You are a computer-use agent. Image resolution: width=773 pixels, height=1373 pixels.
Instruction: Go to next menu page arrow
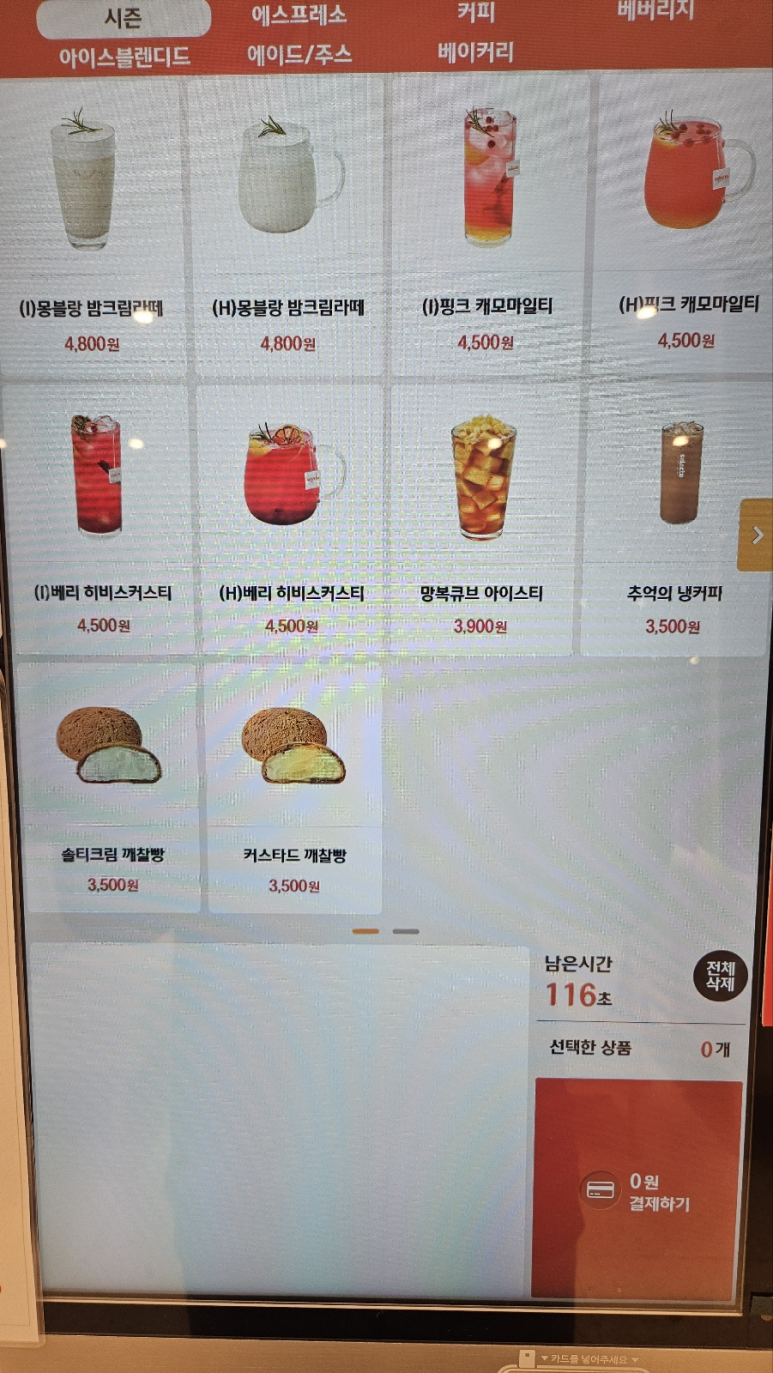coord(756,535)
